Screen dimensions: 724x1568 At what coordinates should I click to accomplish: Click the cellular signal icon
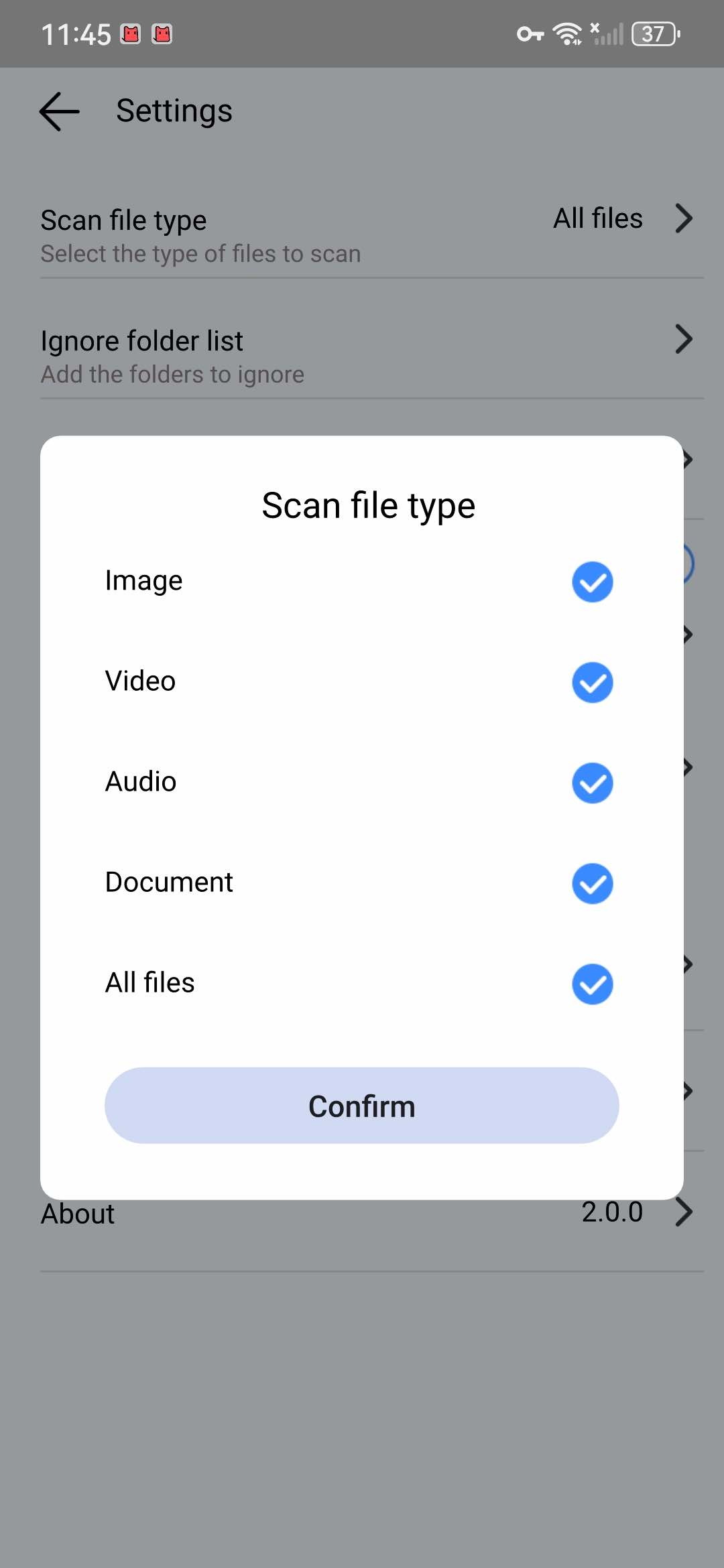coord(605,37)
